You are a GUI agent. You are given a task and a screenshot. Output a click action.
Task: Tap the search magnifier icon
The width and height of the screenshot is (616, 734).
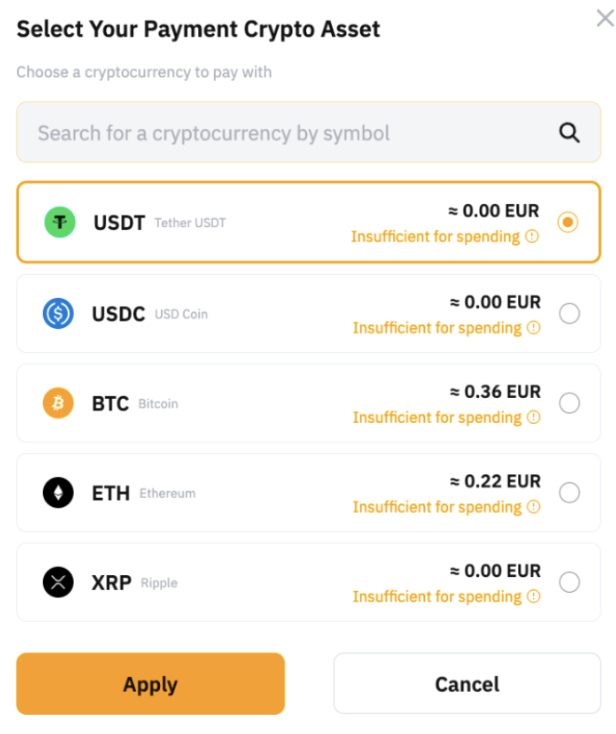pyautogui.click(x=569, y=133)
